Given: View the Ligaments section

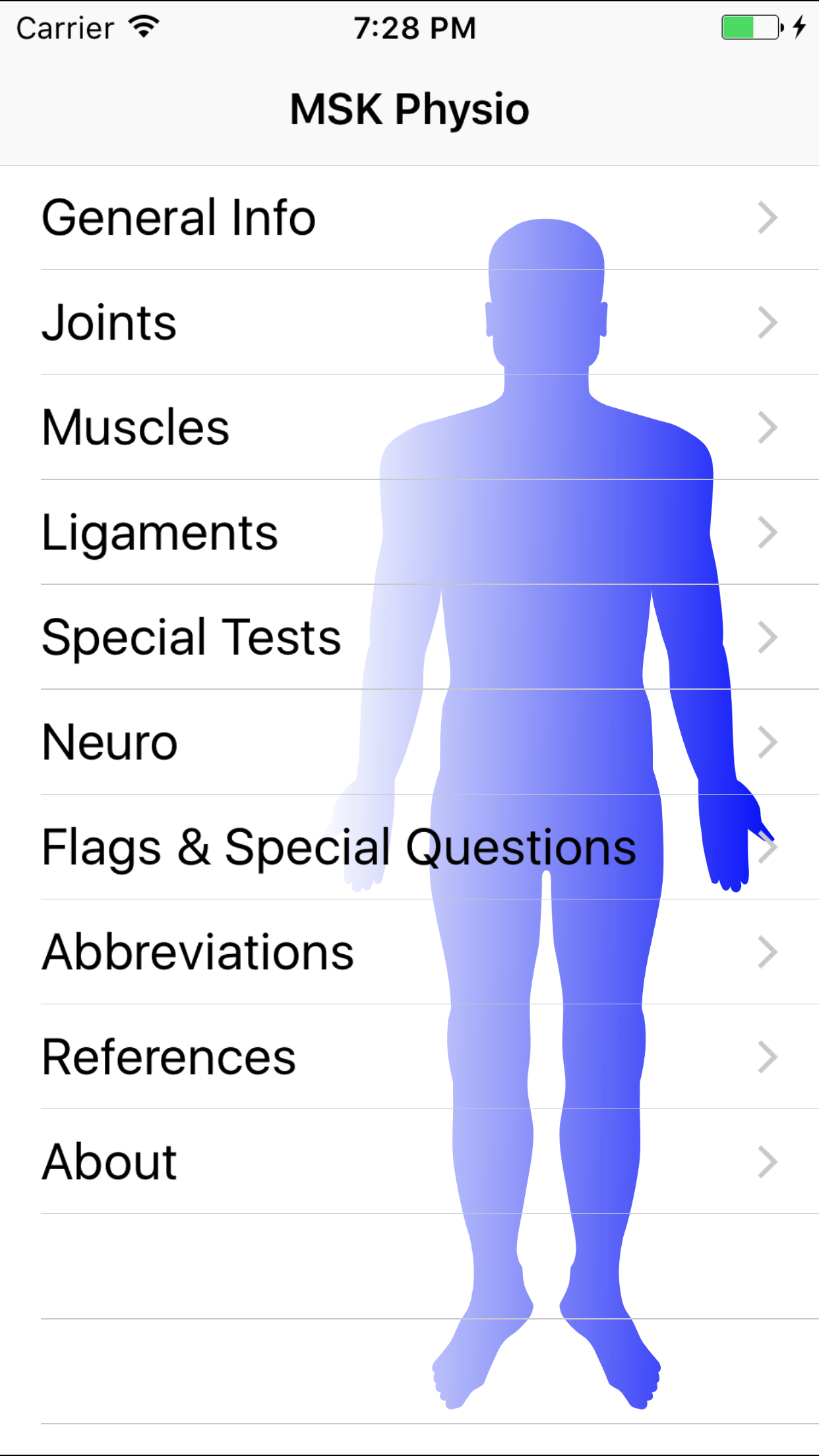Looking at the screenshot, I should 160,532.
